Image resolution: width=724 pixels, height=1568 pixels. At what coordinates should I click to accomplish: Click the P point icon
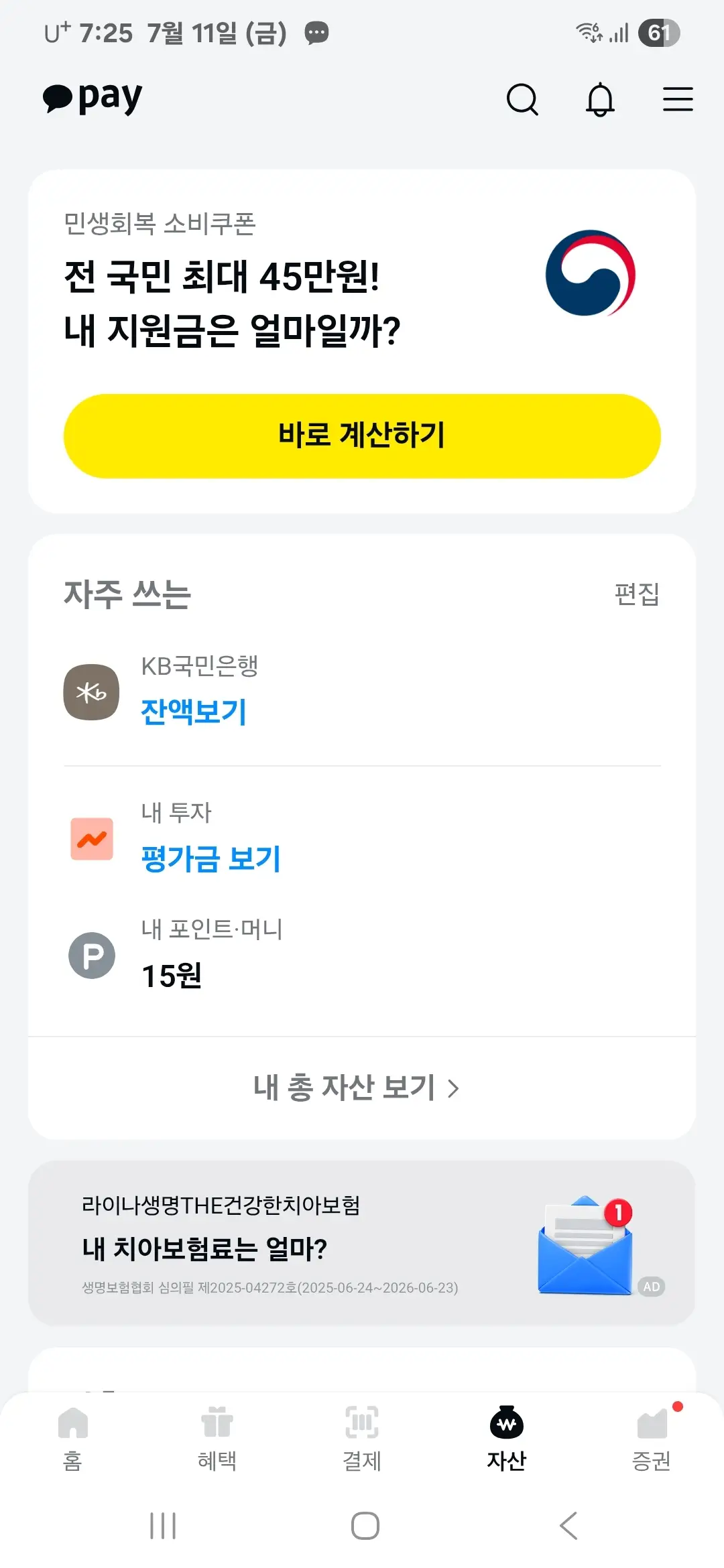(92, 955)
